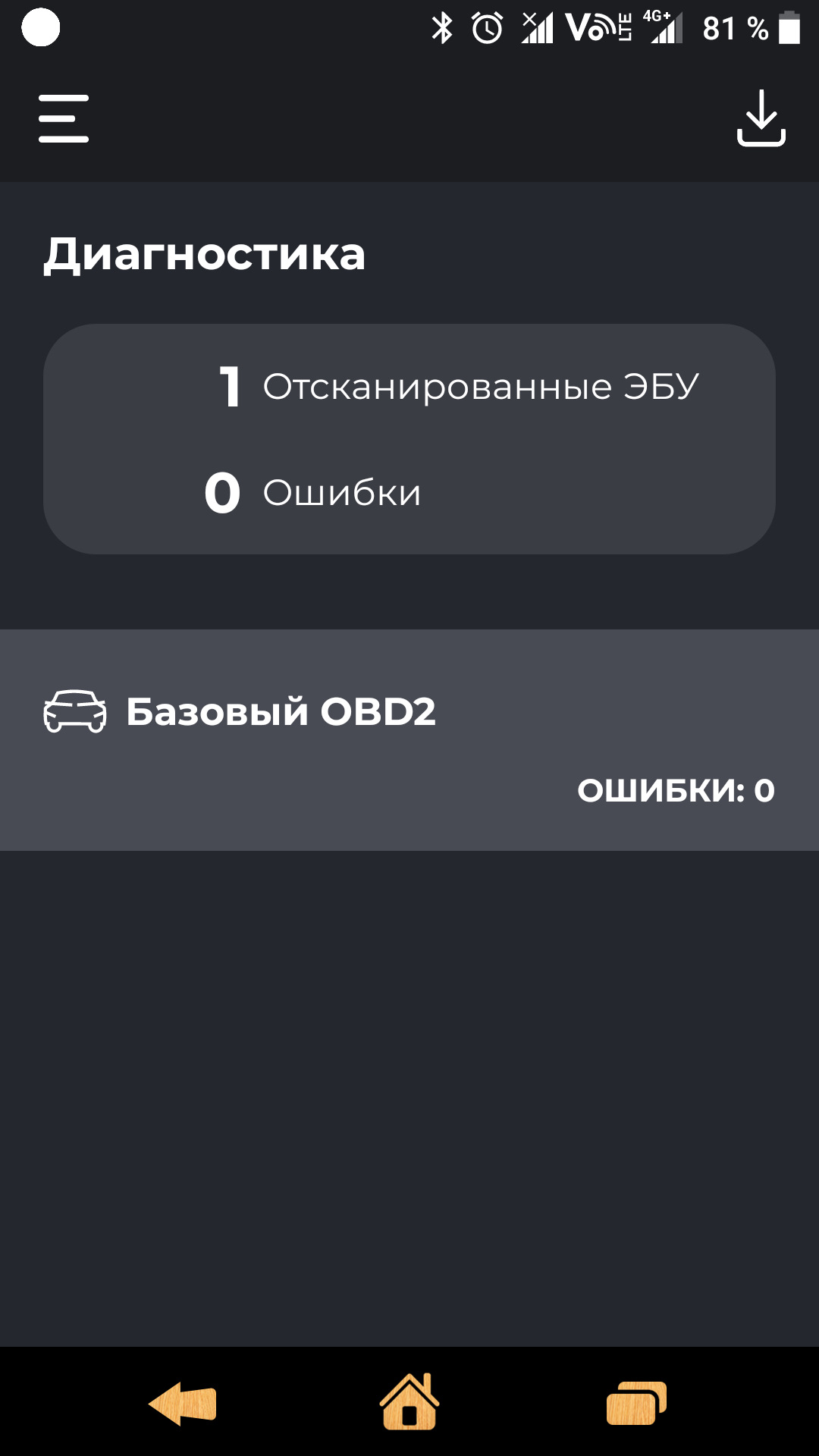The height and width of the screenshot is (1456, 819).
Task: Go back using the navigation bar arrow
Action: [183, 1403]
